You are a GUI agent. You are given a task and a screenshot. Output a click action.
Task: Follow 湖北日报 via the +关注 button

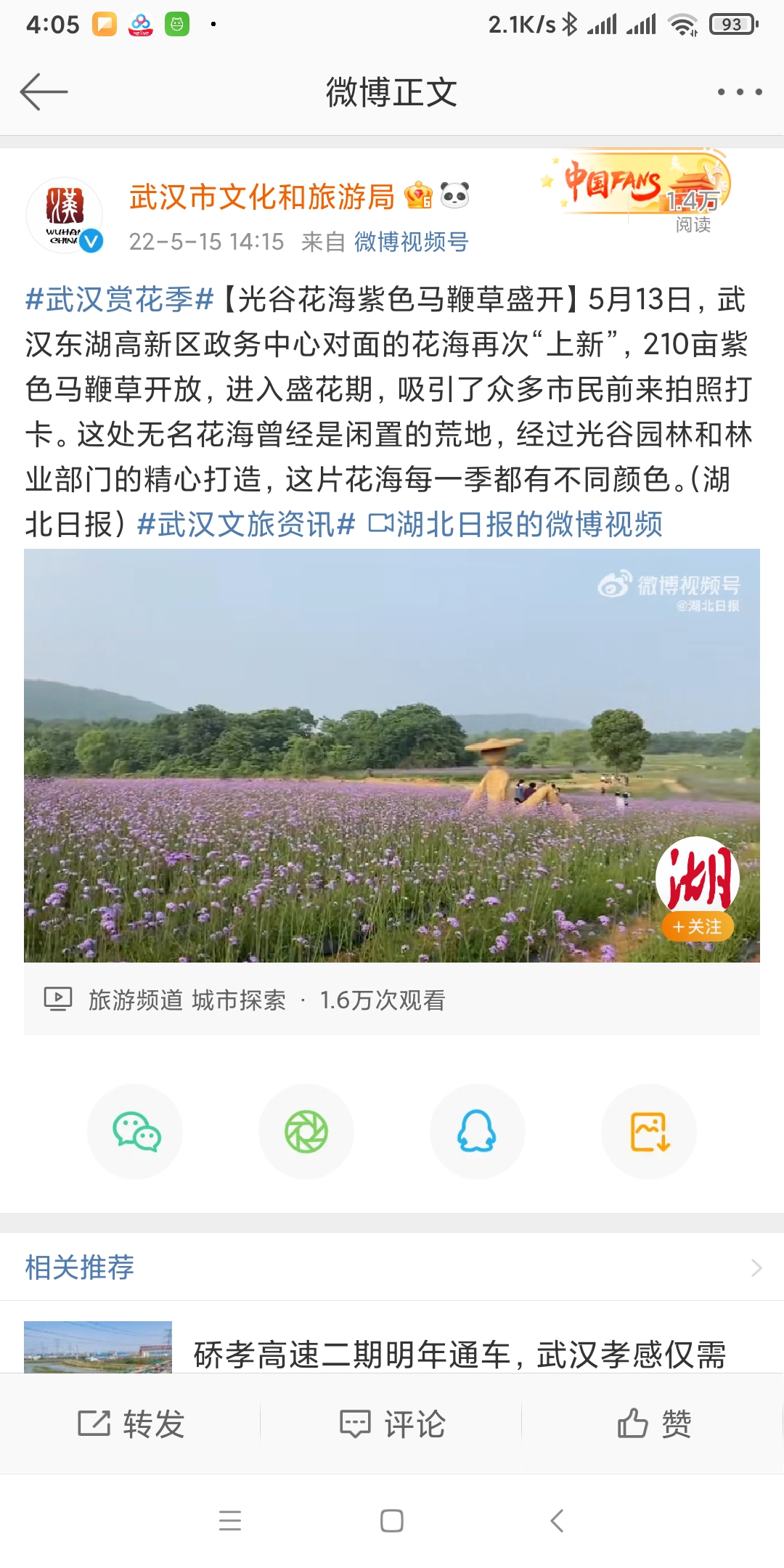click(x=698, y=927)
